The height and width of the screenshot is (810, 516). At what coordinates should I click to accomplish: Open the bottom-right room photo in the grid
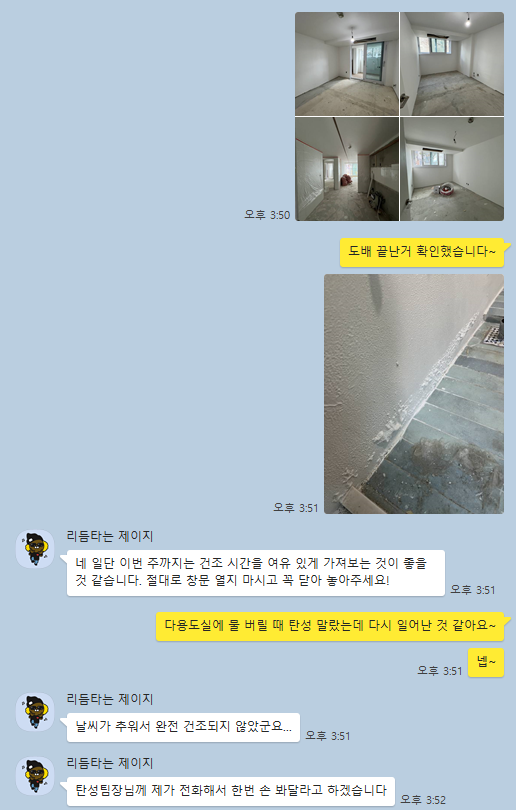point(452,169)
